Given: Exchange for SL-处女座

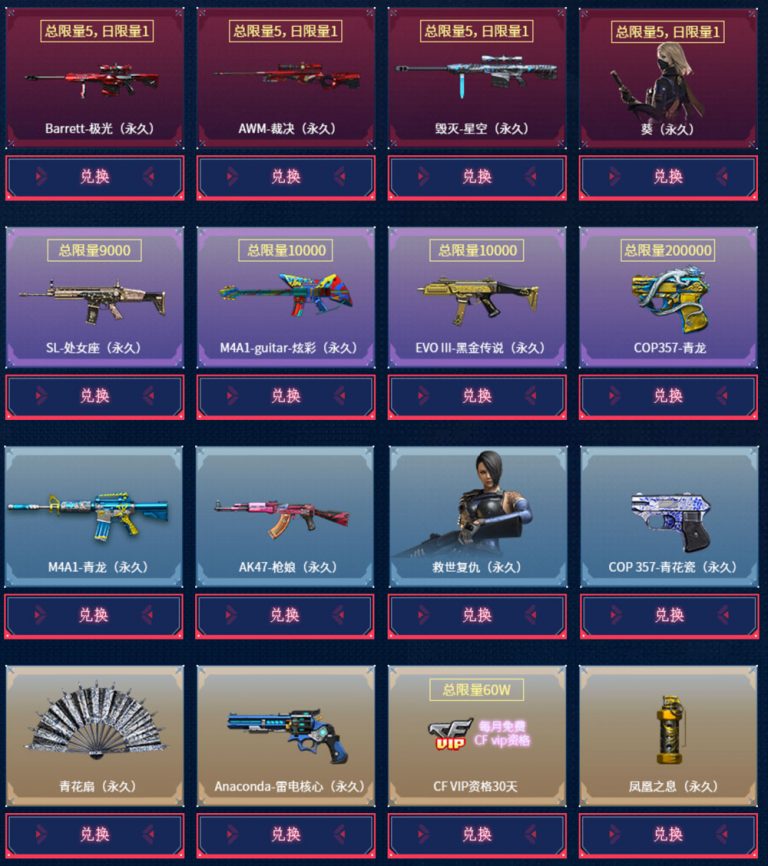Looking at the screenshot, I should (95, 396).
